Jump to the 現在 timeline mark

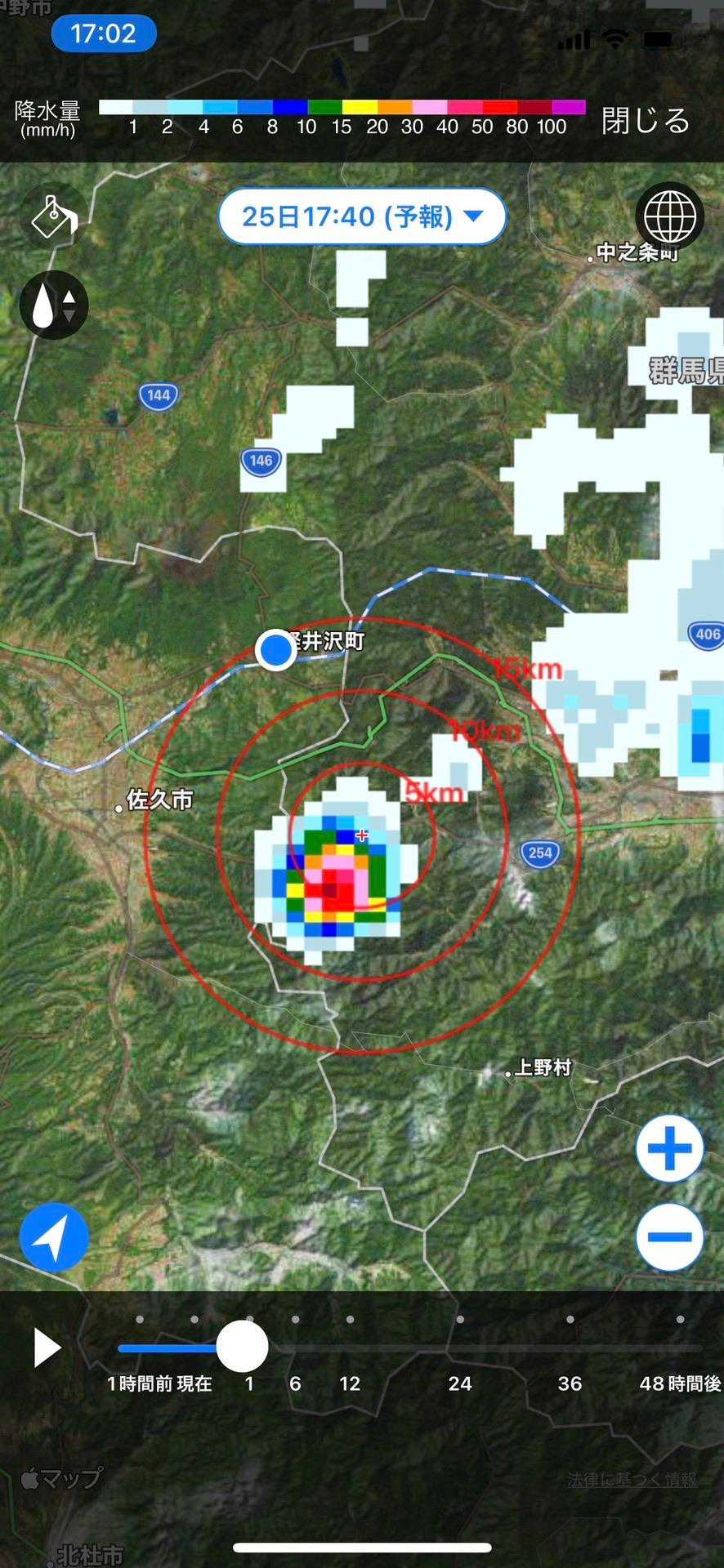194,1319
